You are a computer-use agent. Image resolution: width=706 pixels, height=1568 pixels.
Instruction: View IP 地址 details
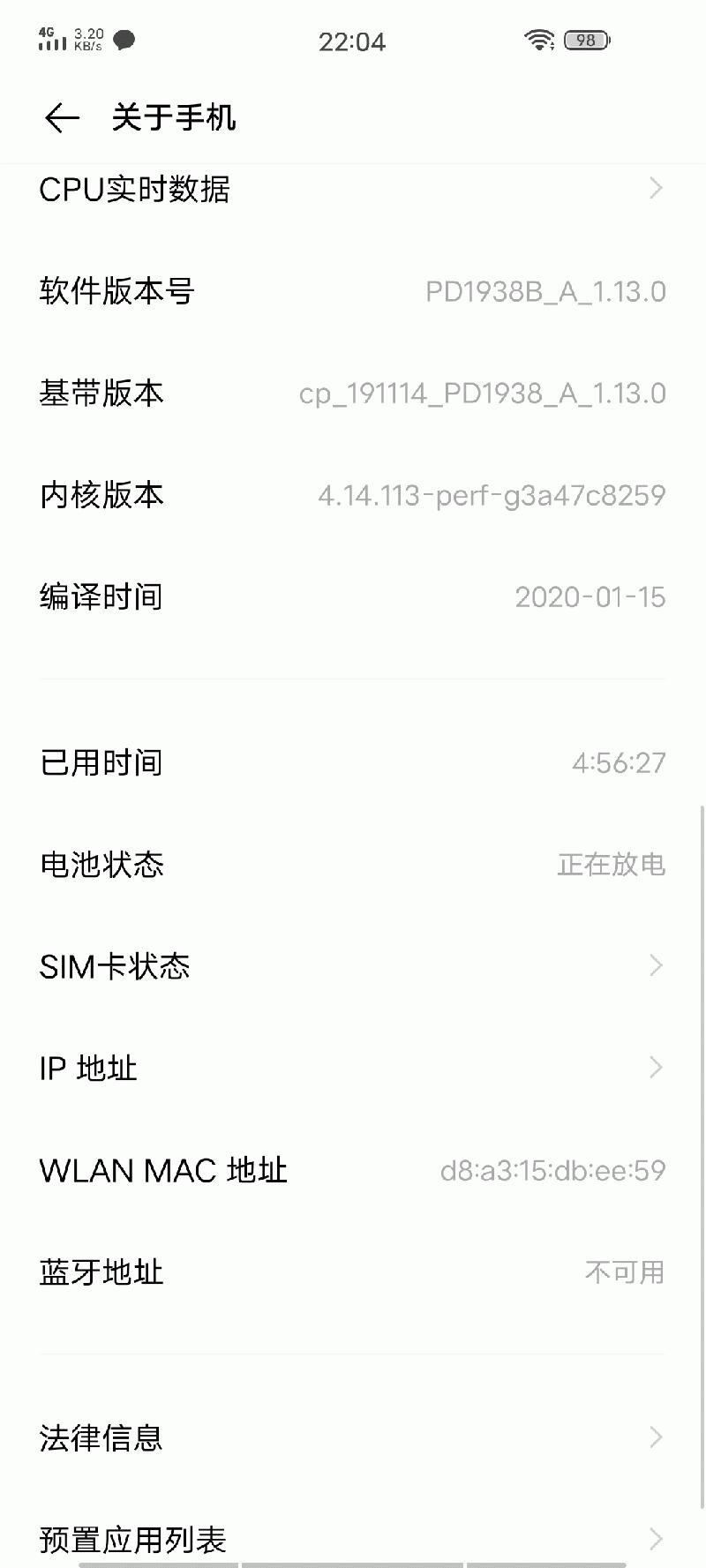pos(353,1069)
